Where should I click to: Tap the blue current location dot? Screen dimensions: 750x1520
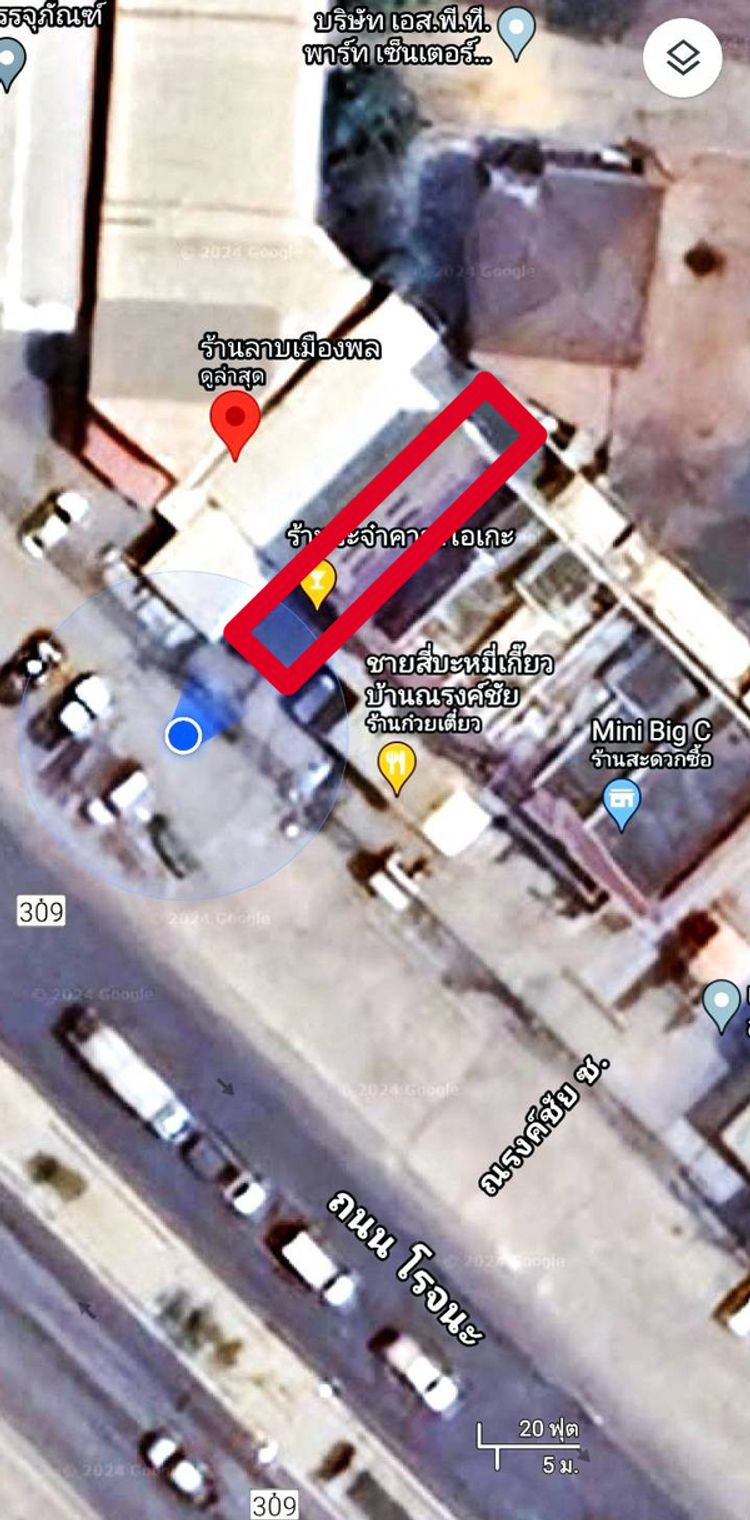coord(183,736)
